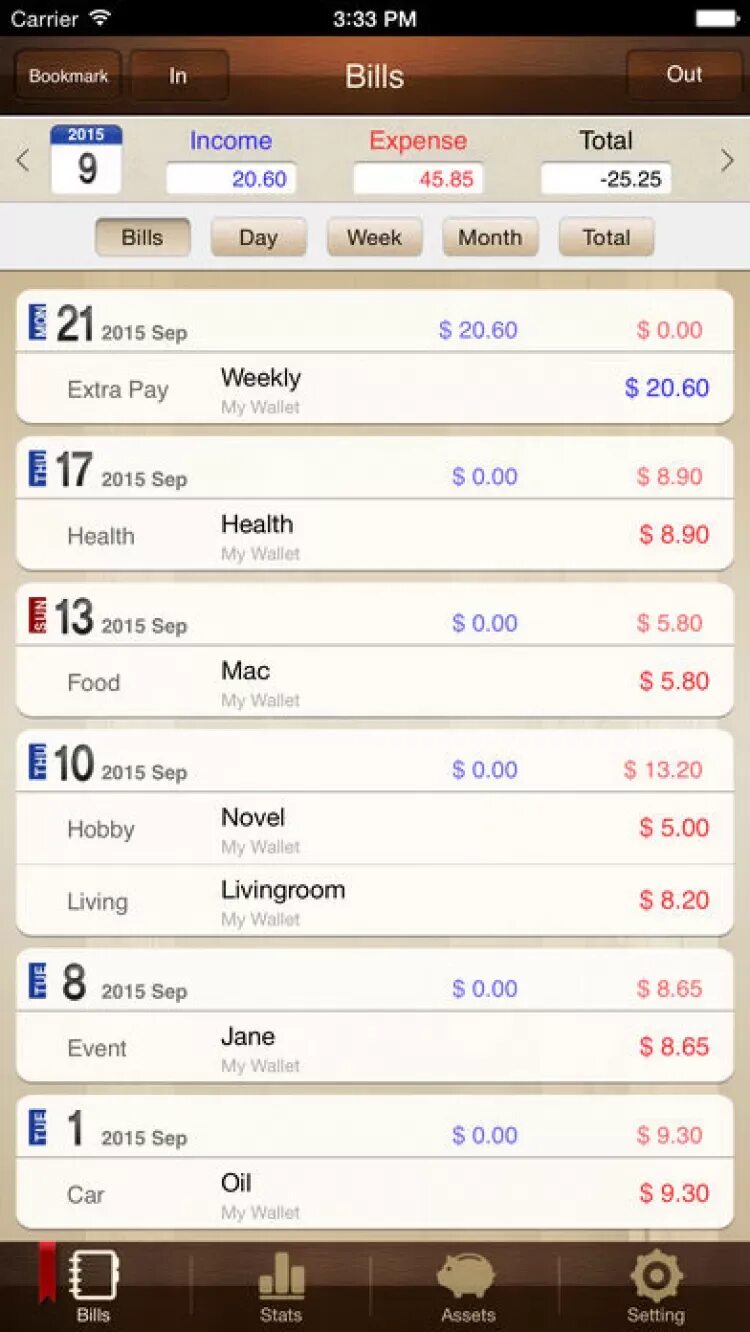The width and height of the screenshot is (750, 1332).
Task: Switch to the Month view
Action: 490,237
